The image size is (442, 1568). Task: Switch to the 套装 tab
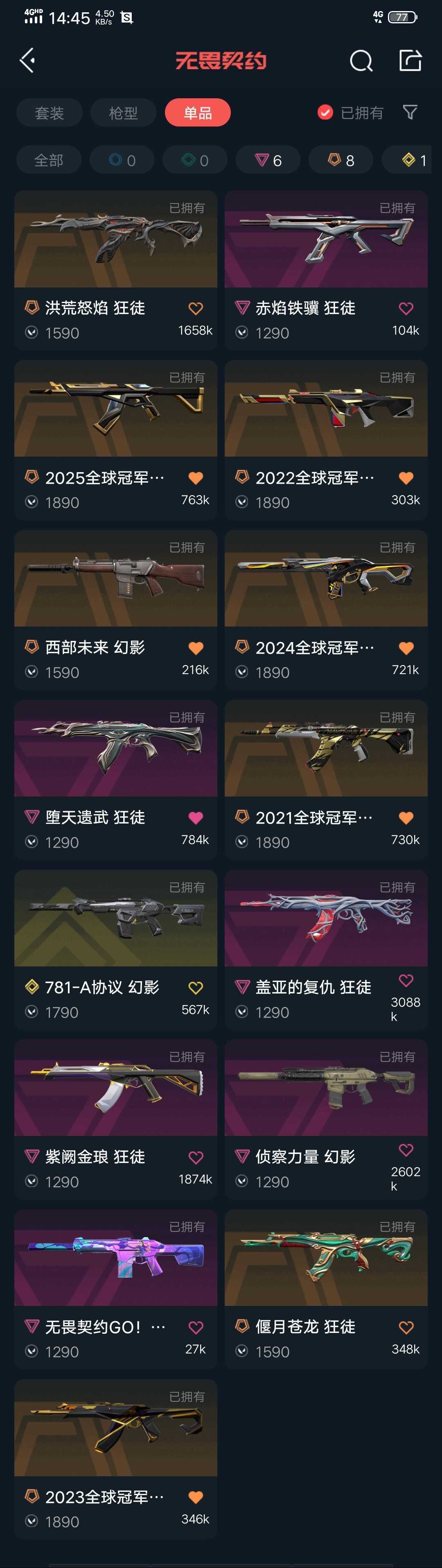click(49, 113)
